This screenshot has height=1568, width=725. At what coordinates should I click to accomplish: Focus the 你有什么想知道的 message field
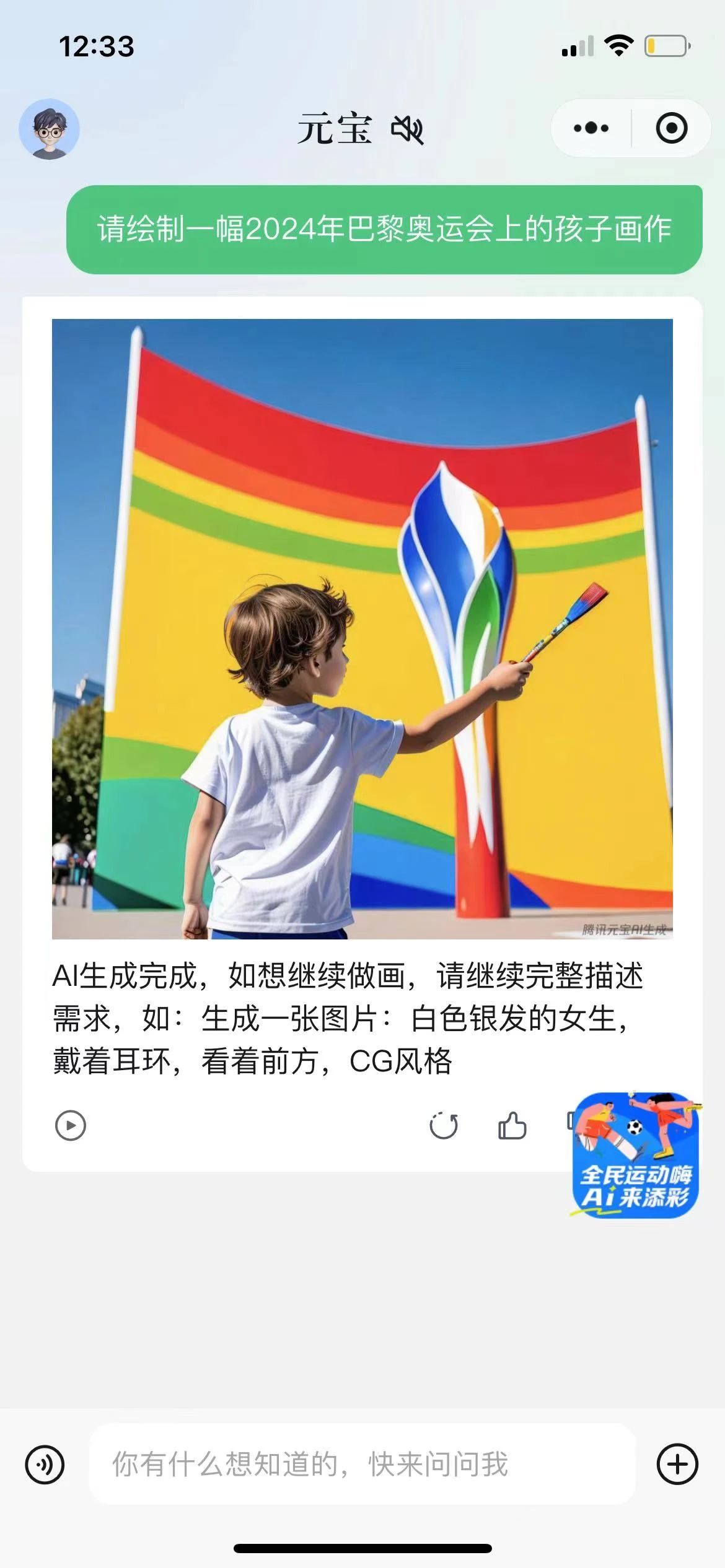[362, 1465]
